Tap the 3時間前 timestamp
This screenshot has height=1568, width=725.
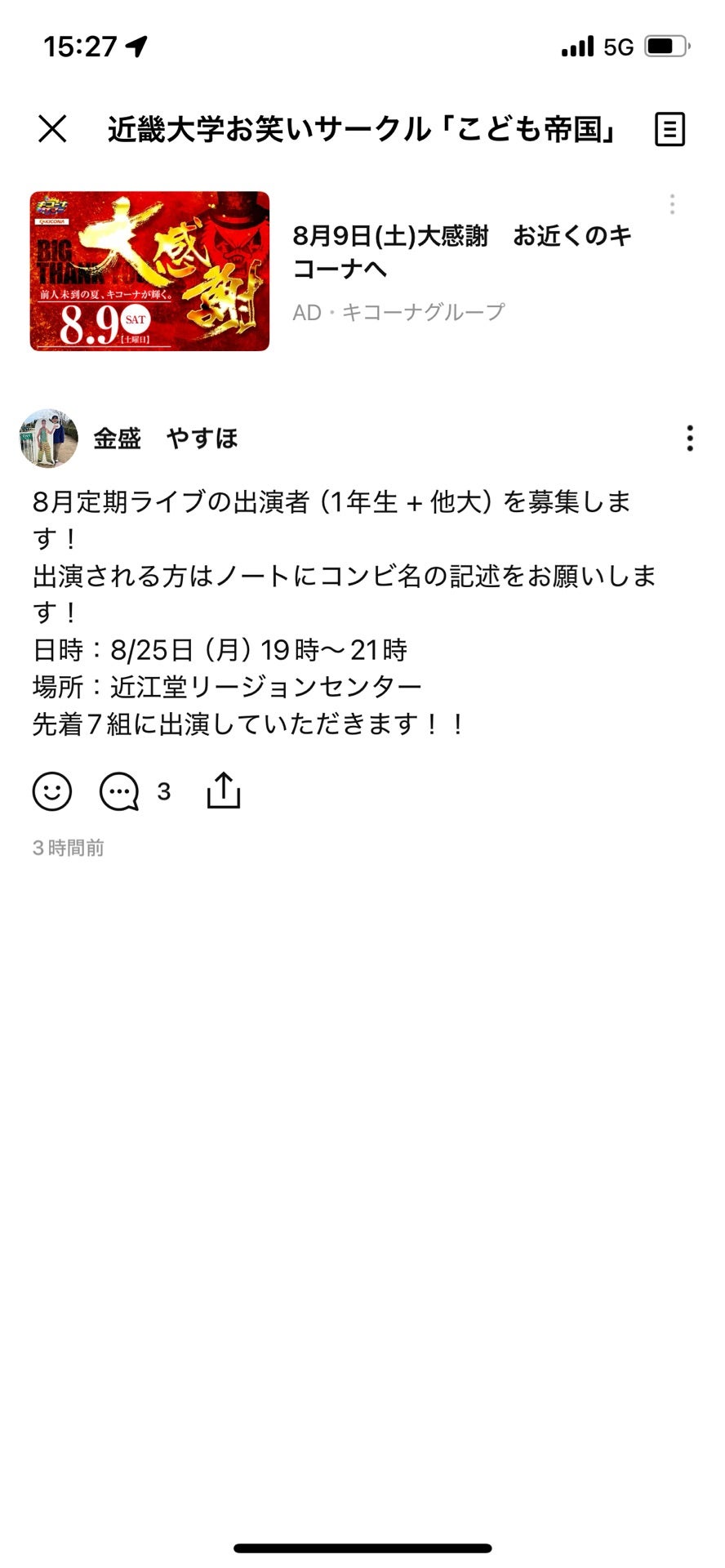pos(68,848)
